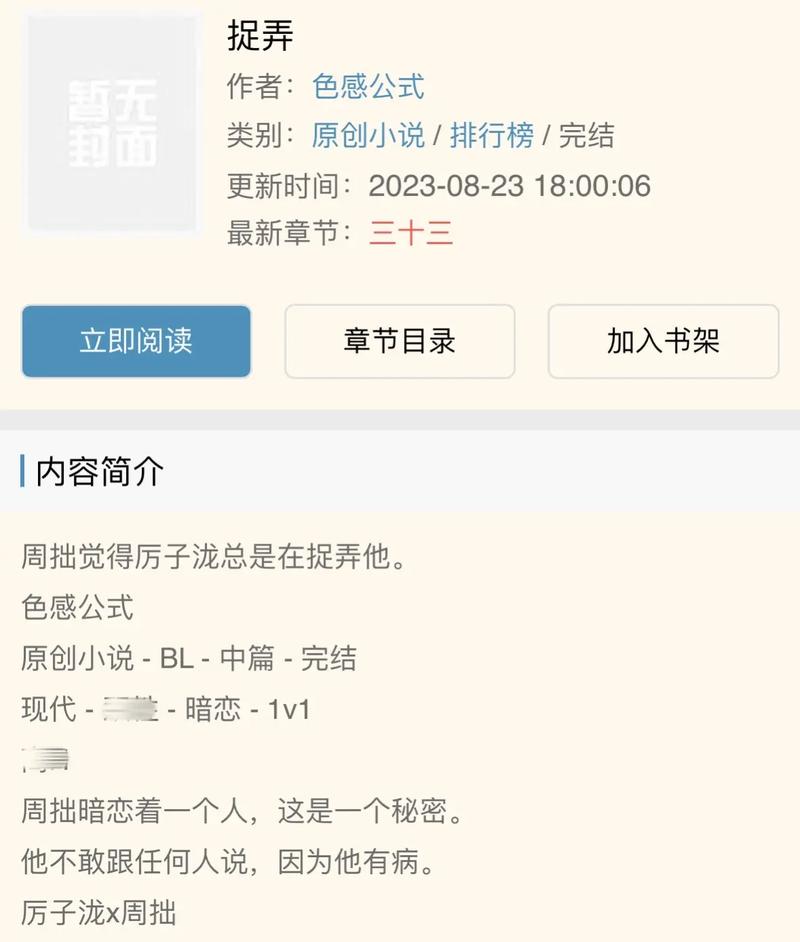
Task: Open the 章节目录 chapter list
Action: (x=399, y=342)
